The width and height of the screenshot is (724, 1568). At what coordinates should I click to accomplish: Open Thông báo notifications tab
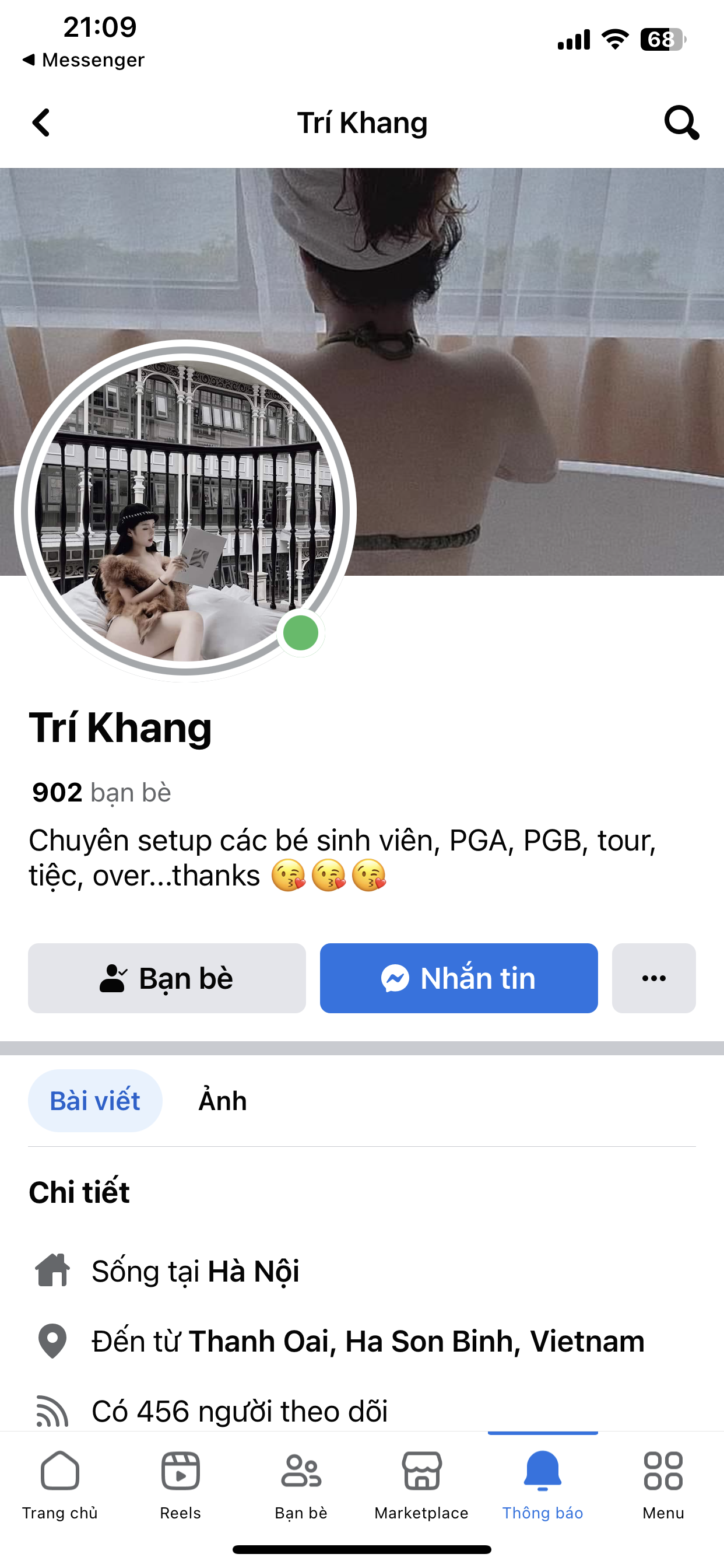click(x=542, y=1484)
